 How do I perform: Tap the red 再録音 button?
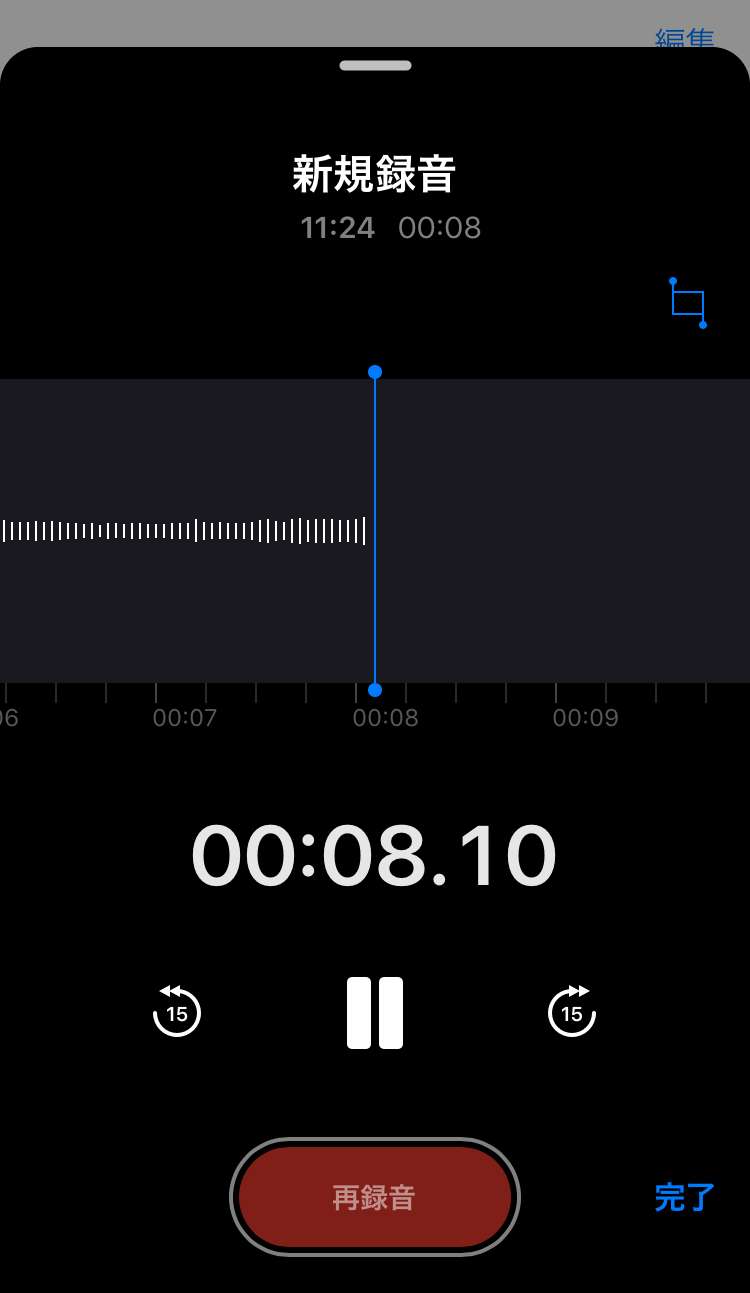point(375,1197)
